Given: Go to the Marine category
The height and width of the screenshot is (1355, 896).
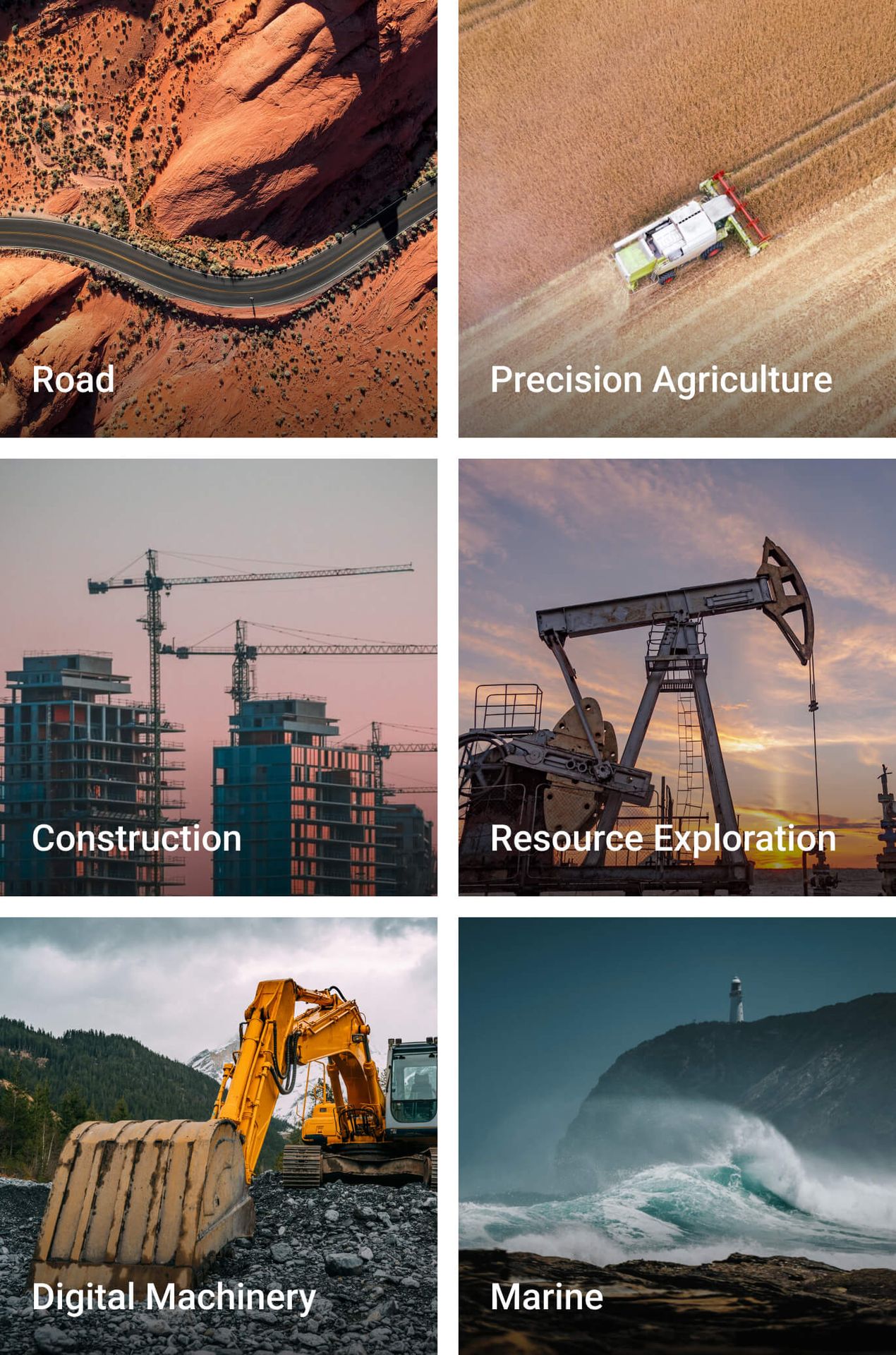Looking at the screenshot, I should (x=677, y=1136).
